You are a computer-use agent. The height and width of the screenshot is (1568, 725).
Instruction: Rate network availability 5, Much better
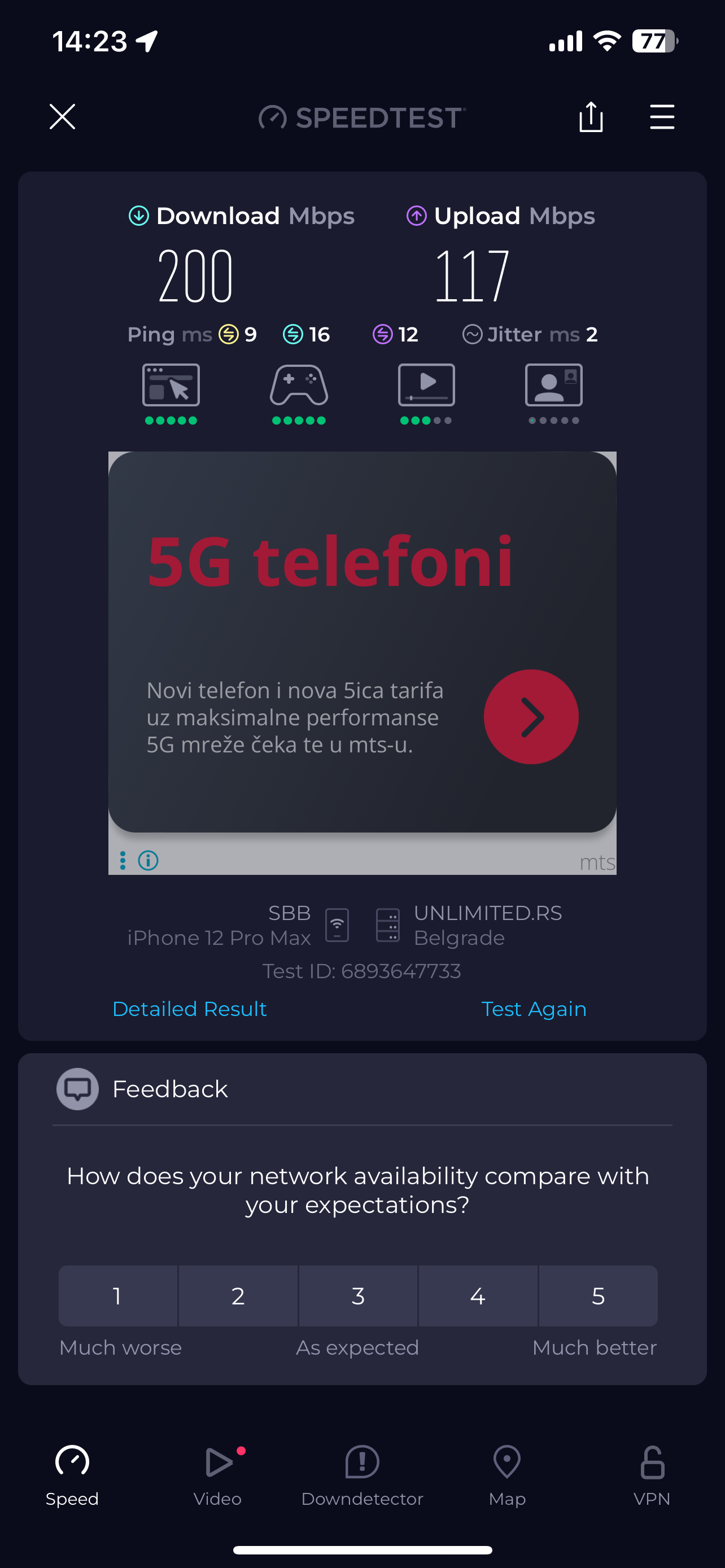598,1295
